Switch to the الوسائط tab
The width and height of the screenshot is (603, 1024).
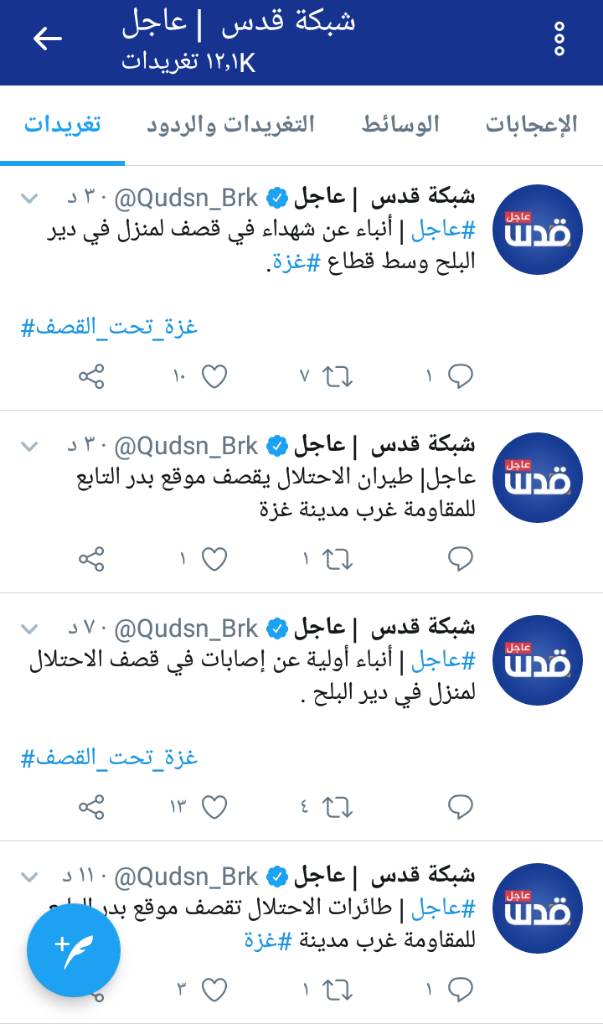coord(400,125)
